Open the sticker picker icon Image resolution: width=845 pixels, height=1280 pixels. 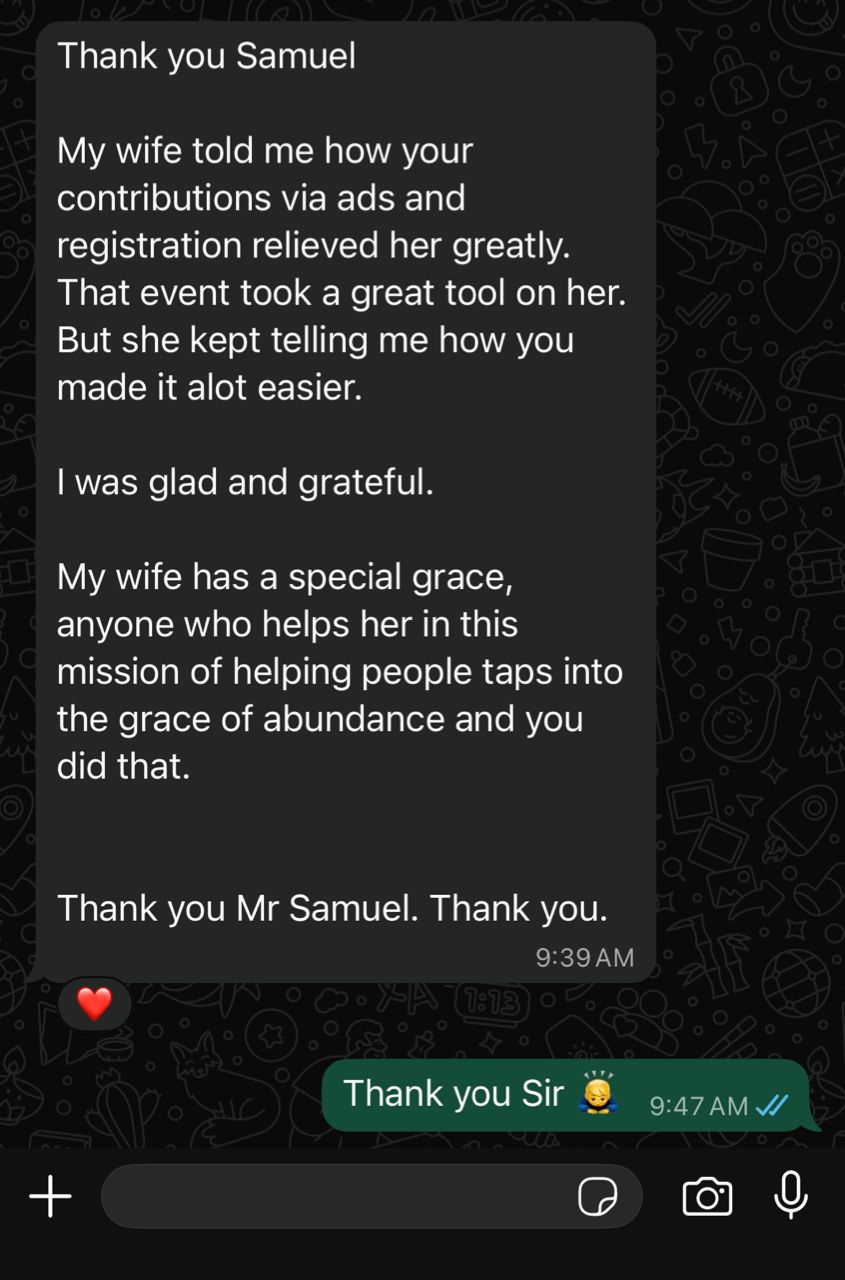coord(597,1196)
